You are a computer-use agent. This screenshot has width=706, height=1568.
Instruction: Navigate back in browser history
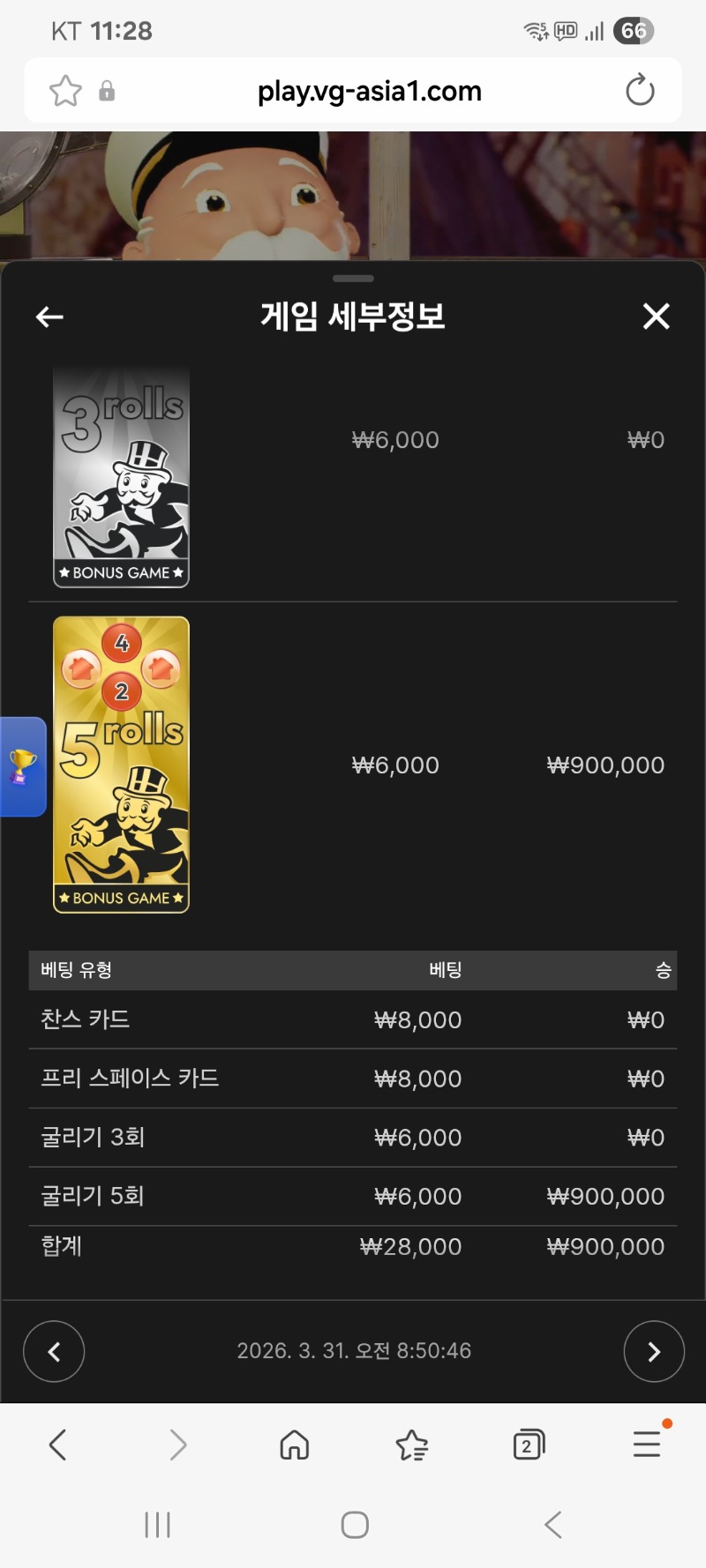(58, 1445)
